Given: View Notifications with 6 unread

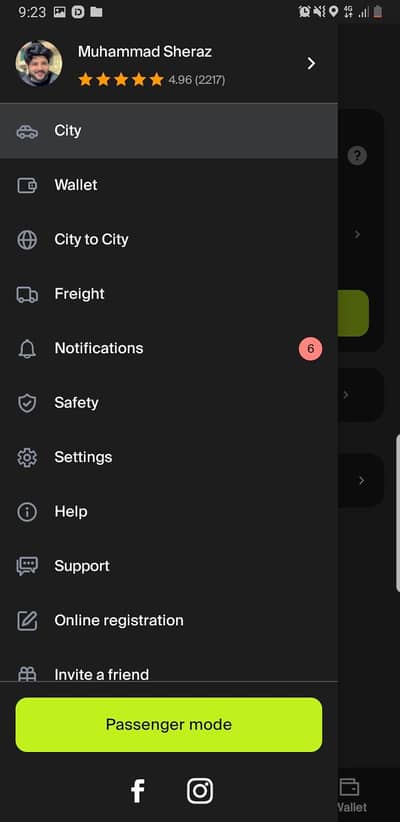Looking at the screenshot, I should coord(169,349).
